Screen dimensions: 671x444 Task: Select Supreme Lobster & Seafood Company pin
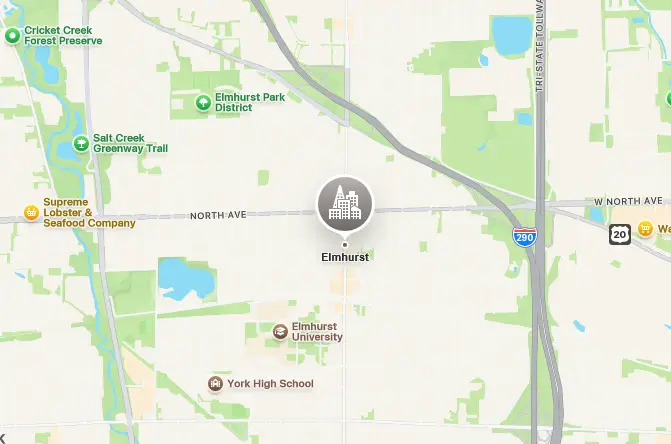click(x=31, y=212)
